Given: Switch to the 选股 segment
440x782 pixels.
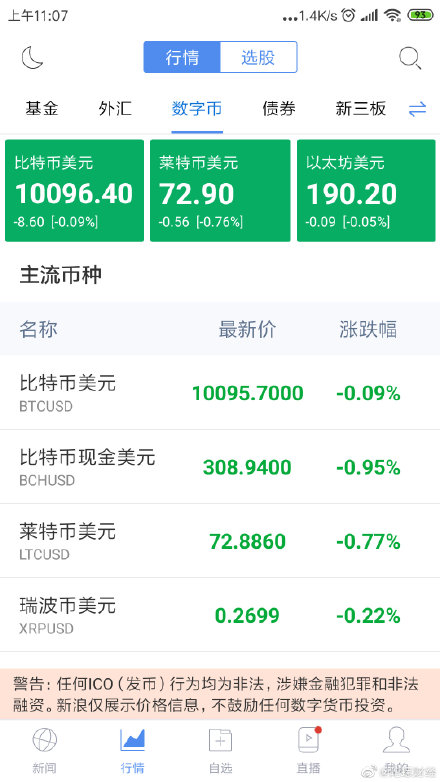Looking at the screenshot, I should (258, 57).
